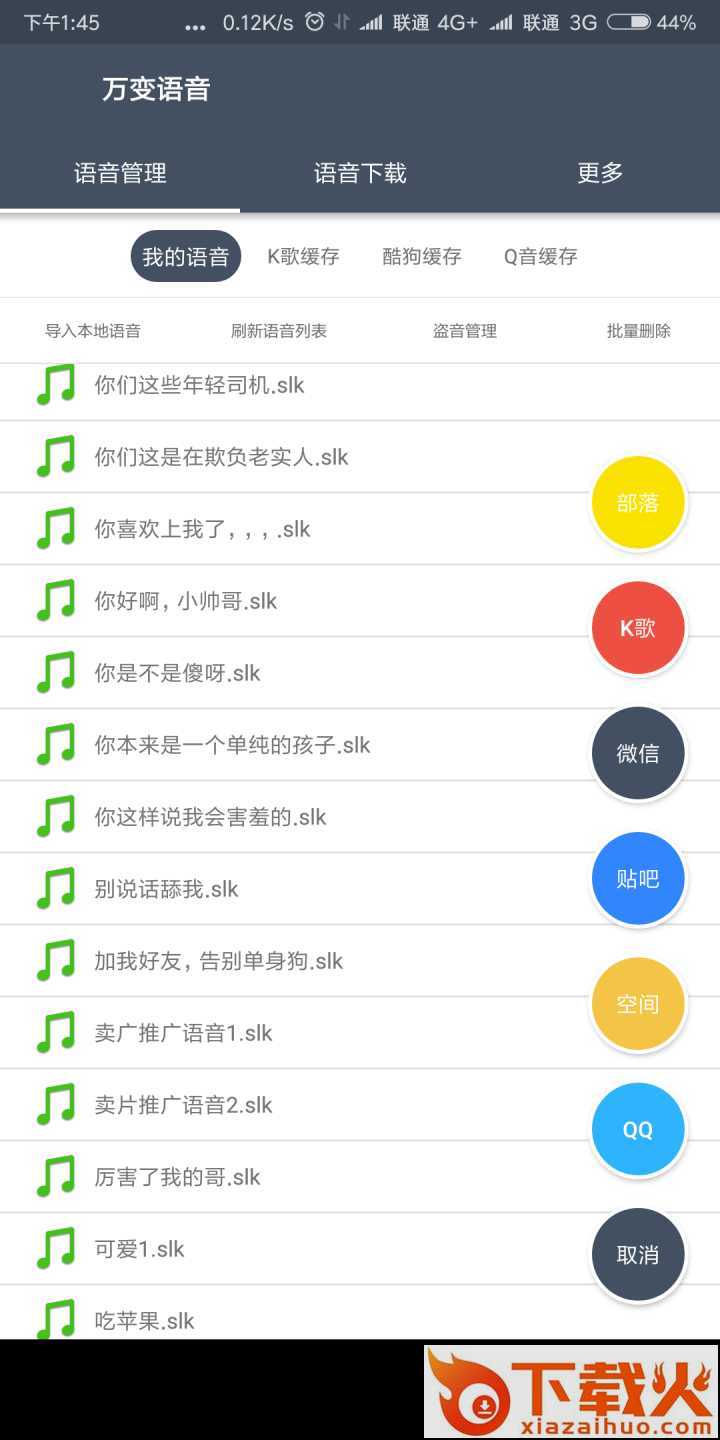Image resolution: width=720 pixels, height=1440 pixels.
Task: Share to 贴吧 with the blue button
Action: (x=638, y=879)
